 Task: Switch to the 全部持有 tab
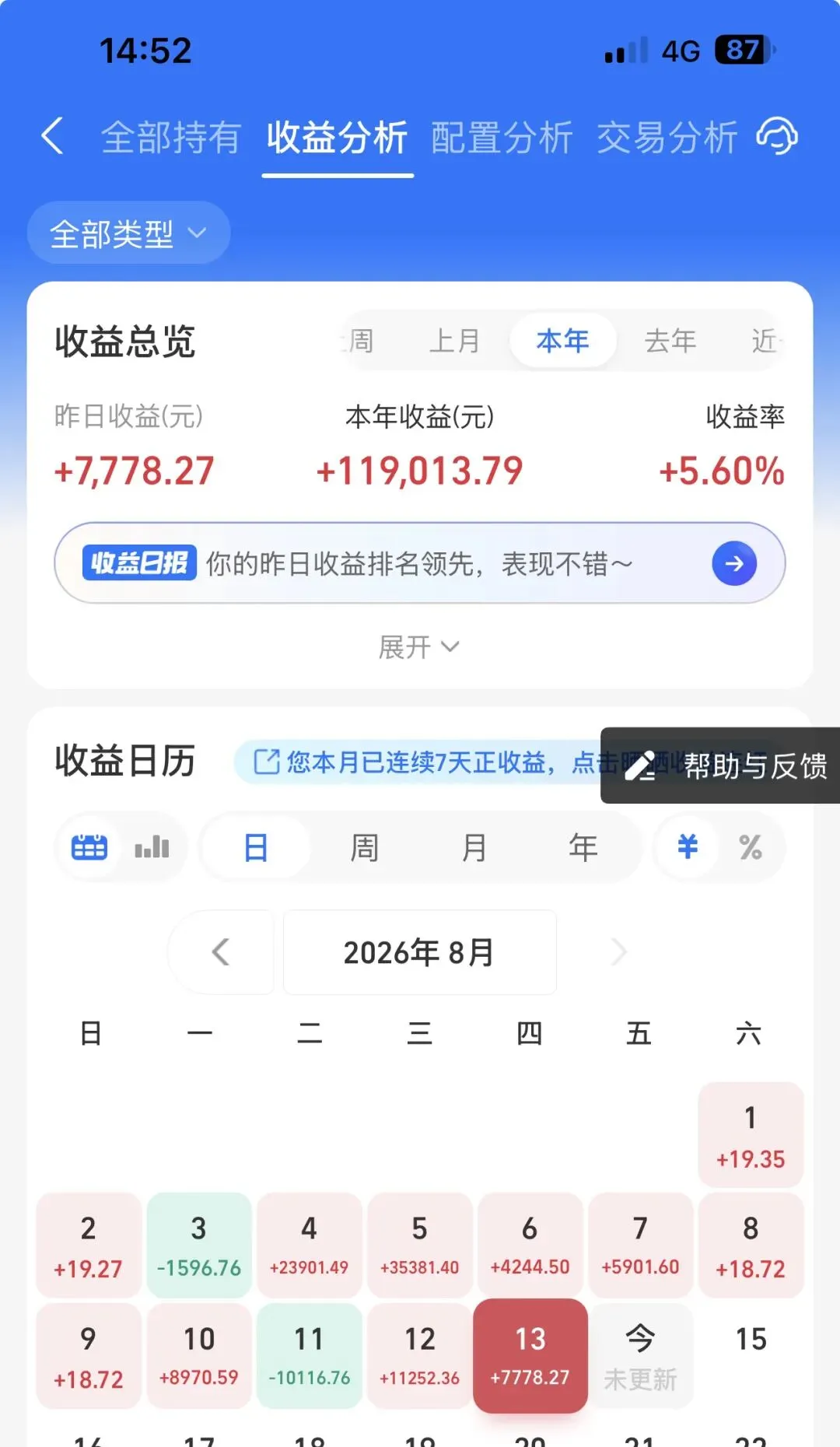(x=171, y=138)
